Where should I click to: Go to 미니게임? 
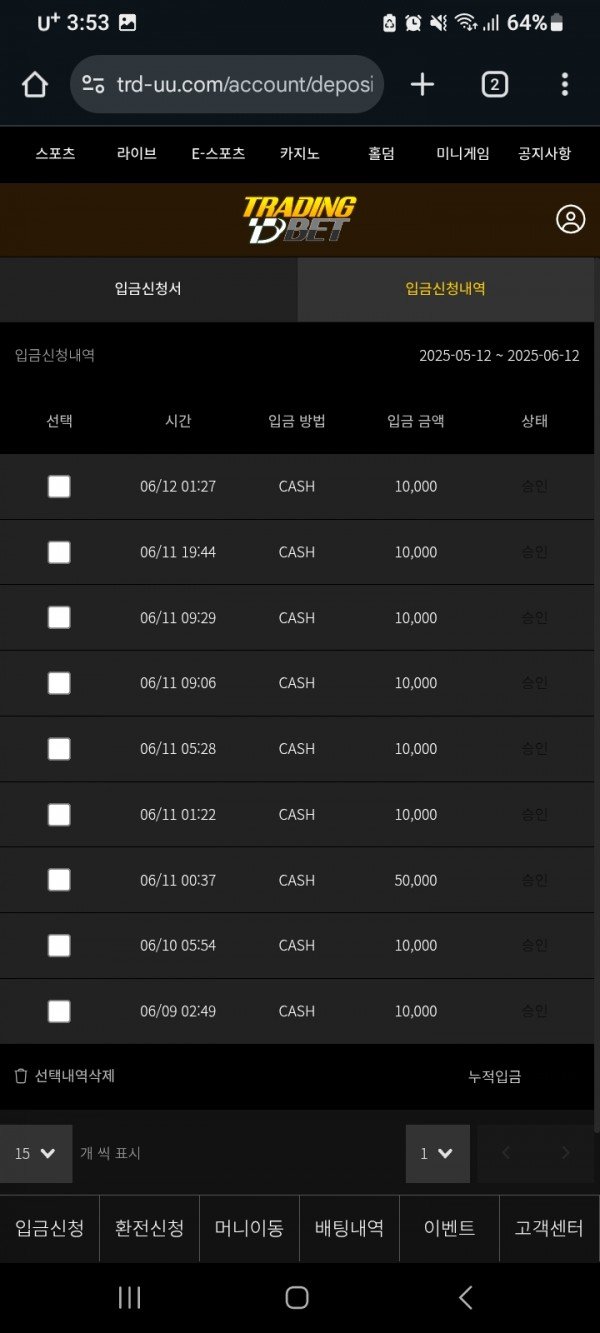point(462,153)
